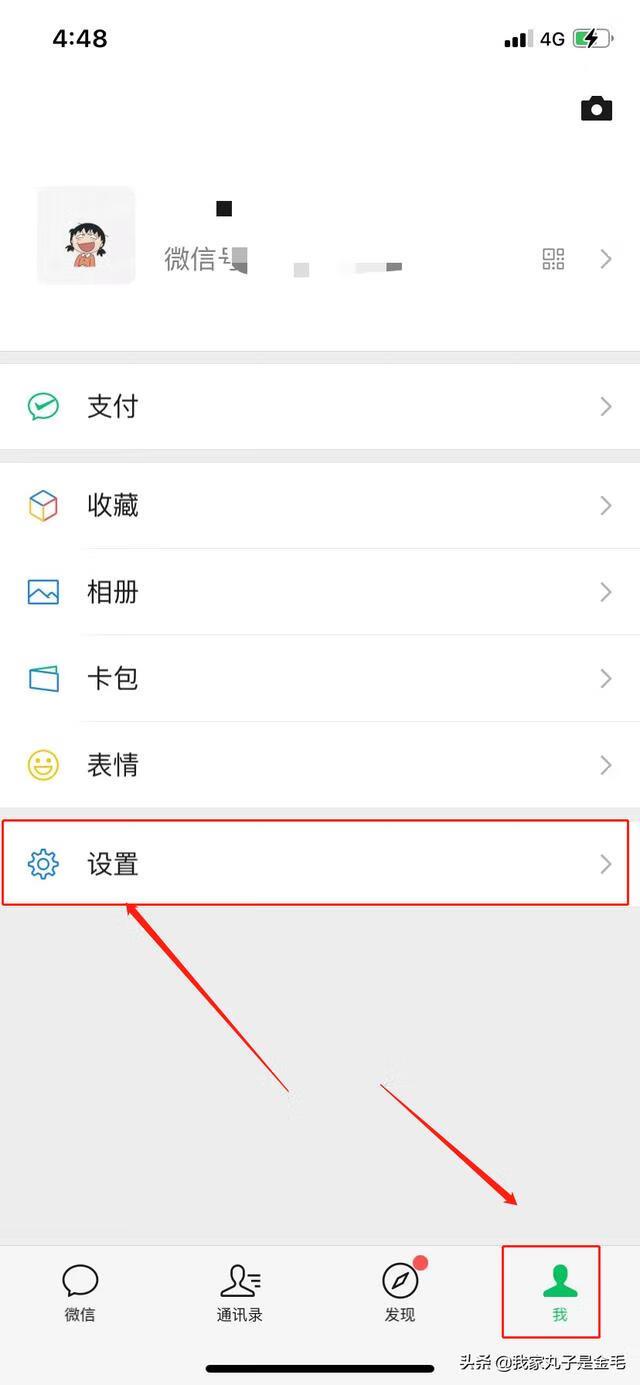Select the 我 tab
The width and height of the screenshot is (640, 1385).
point(559,1292)
